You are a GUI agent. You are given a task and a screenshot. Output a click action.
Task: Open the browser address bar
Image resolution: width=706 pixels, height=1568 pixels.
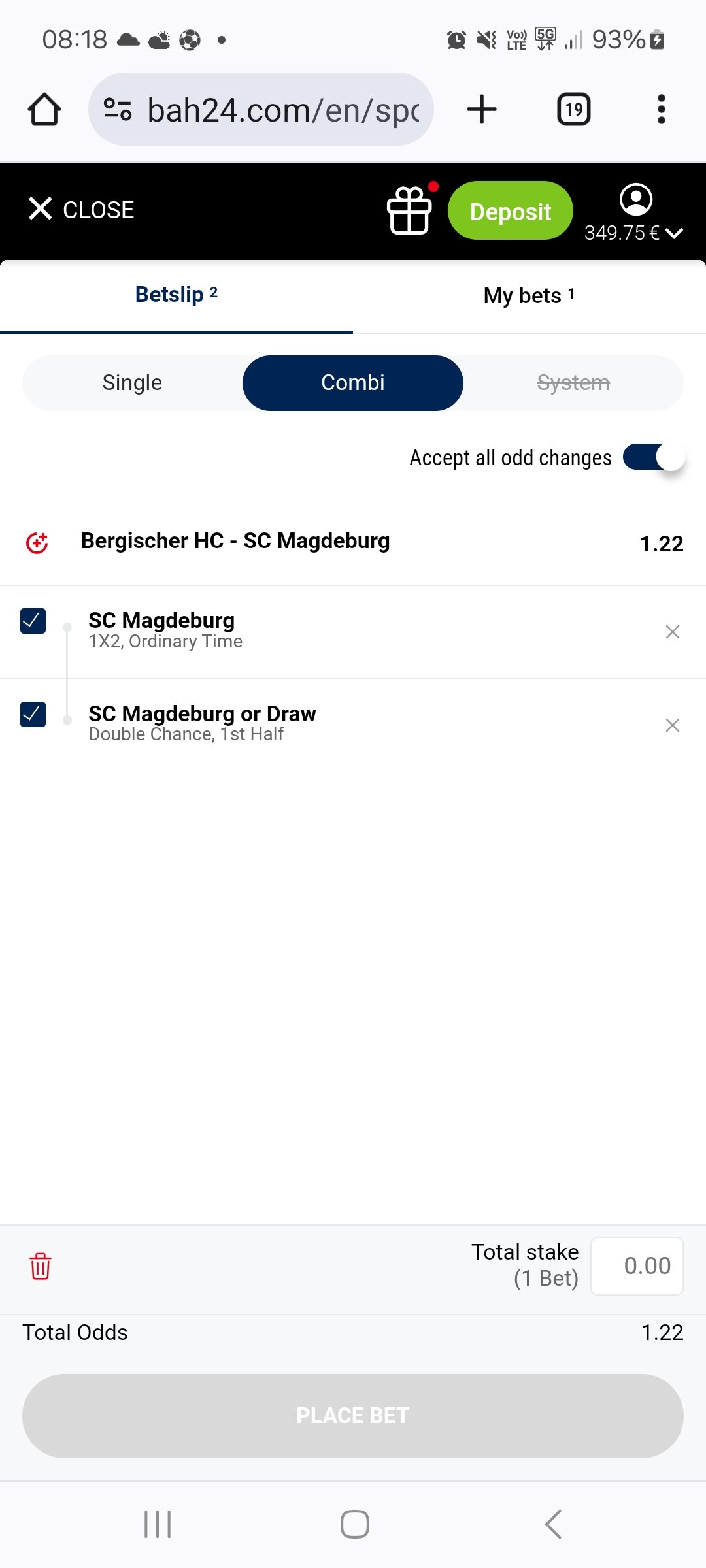point(261,109)
